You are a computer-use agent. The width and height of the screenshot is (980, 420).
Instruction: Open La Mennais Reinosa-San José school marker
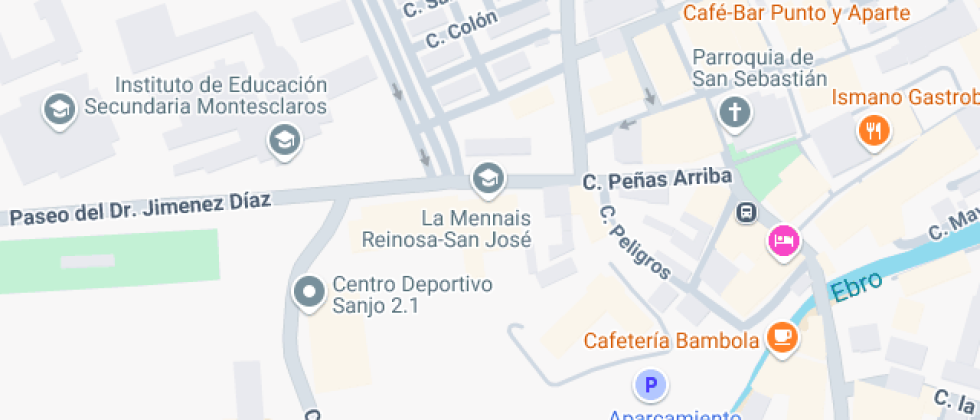click(488, 179)
